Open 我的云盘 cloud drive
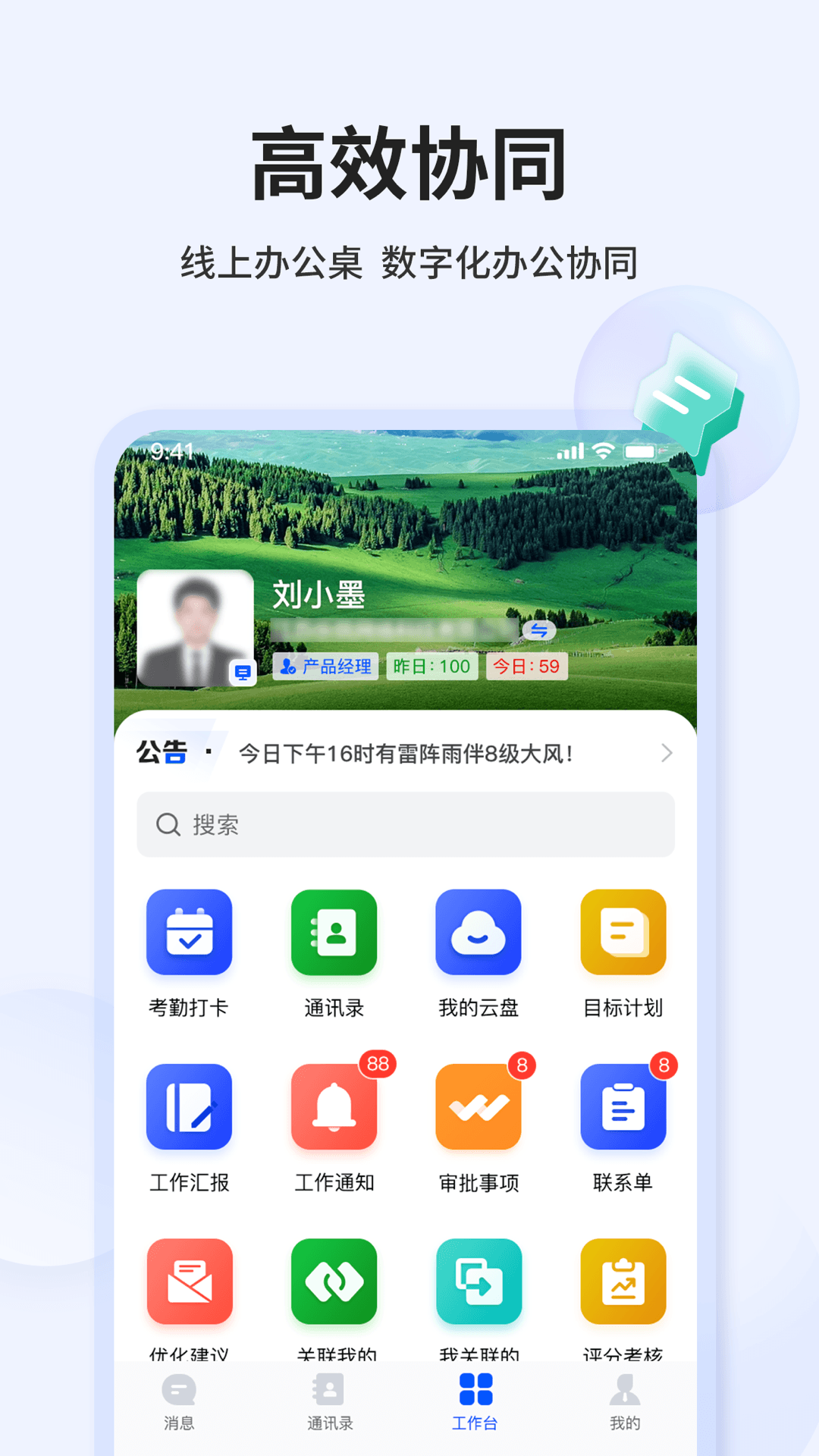 (479, 933)
